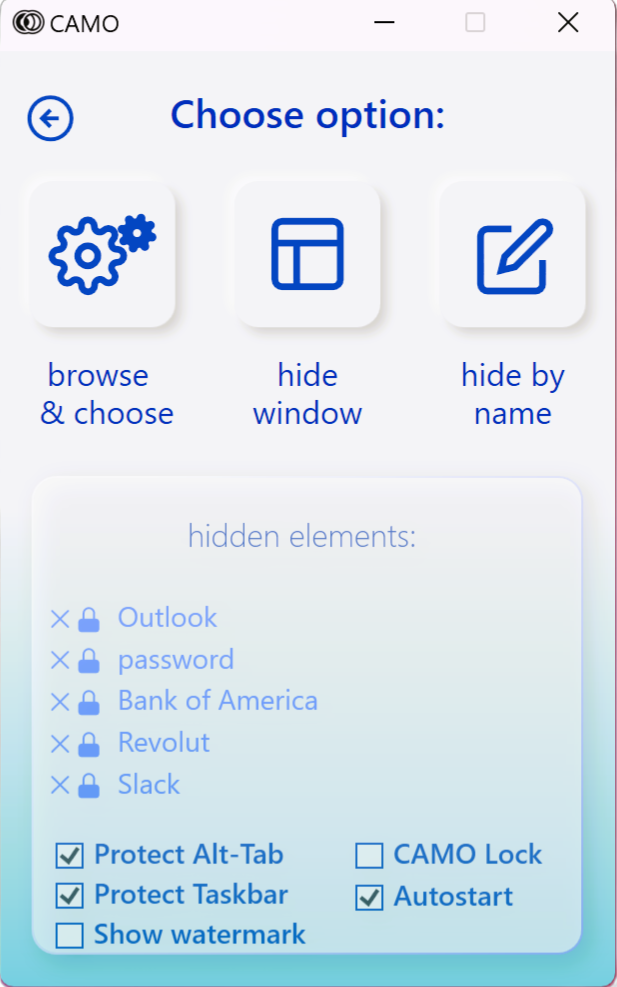This screenshot has height=987, width=617.
Task: Remove password from hidden elements
Action: (60, 661)
